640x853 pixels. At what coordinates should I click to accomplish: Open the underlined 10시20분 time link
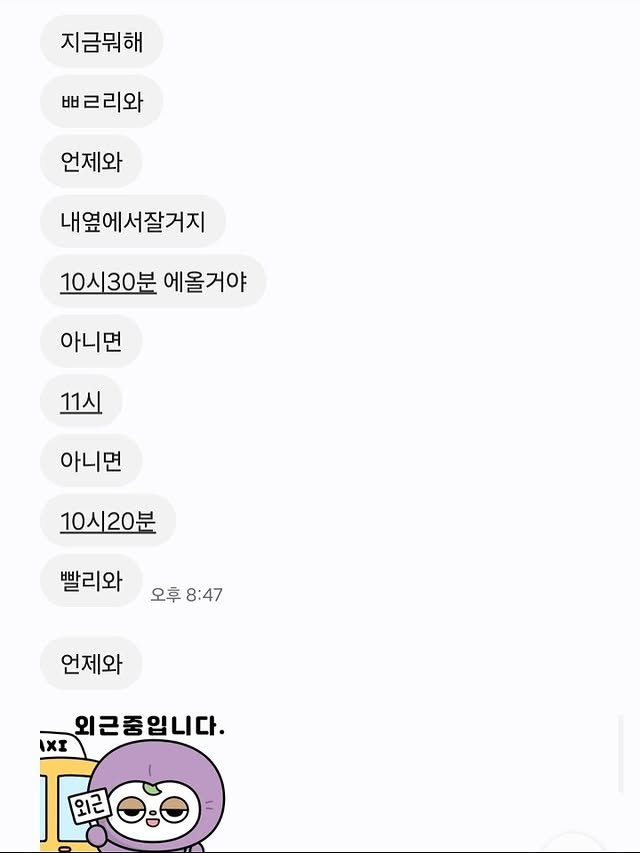pos(108,522)
